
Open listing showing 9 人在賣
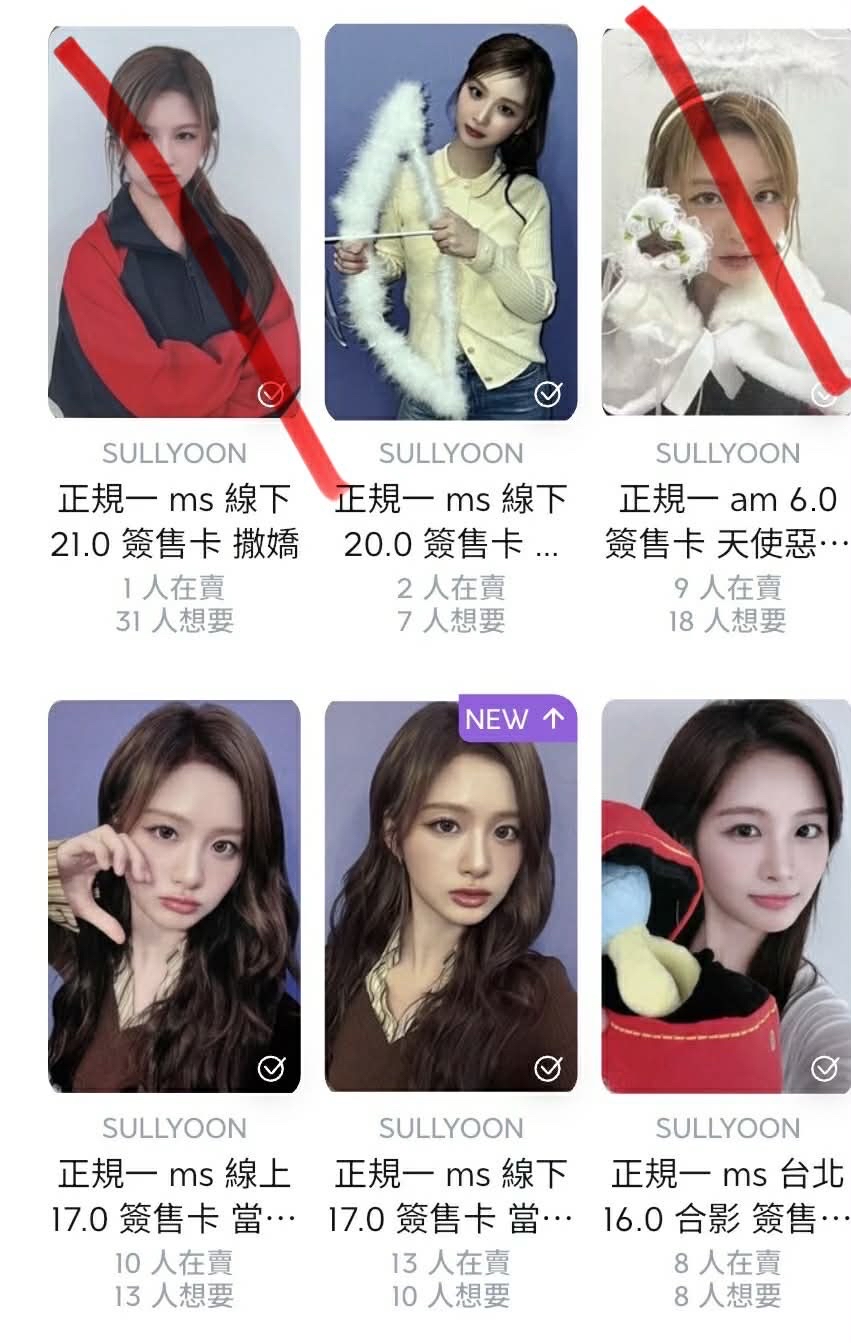click(x=730, y=589)
